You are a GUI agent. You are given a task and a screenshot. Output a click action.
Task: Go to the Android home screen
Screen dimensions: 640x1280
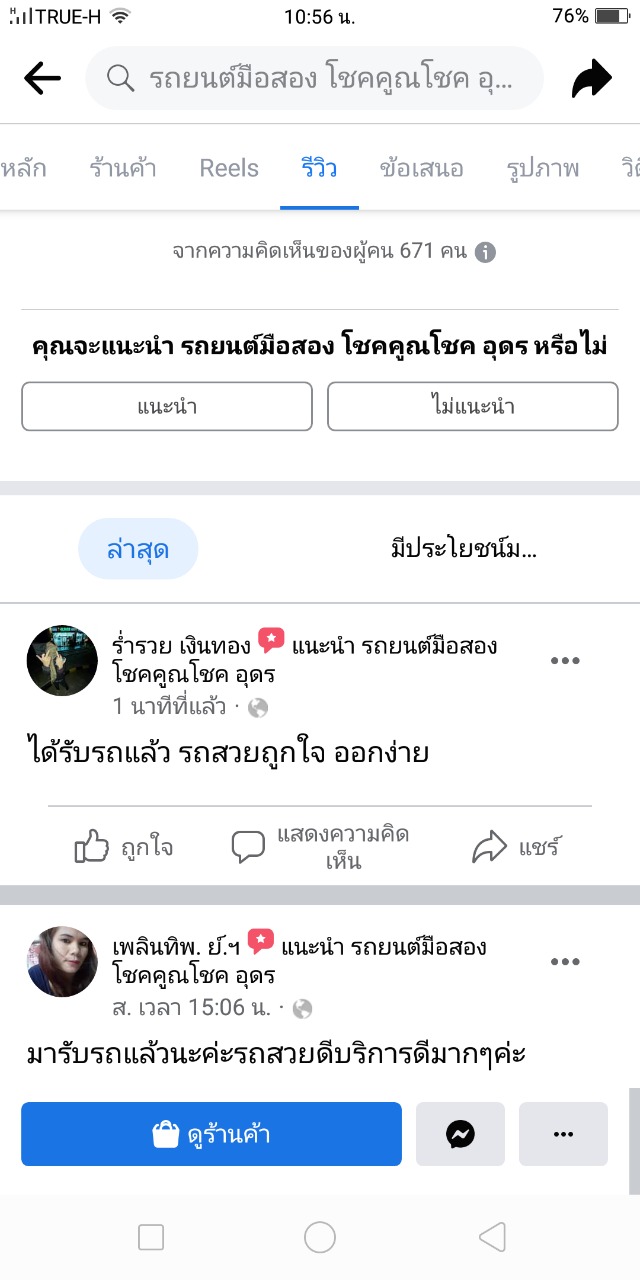(320, 1238)
